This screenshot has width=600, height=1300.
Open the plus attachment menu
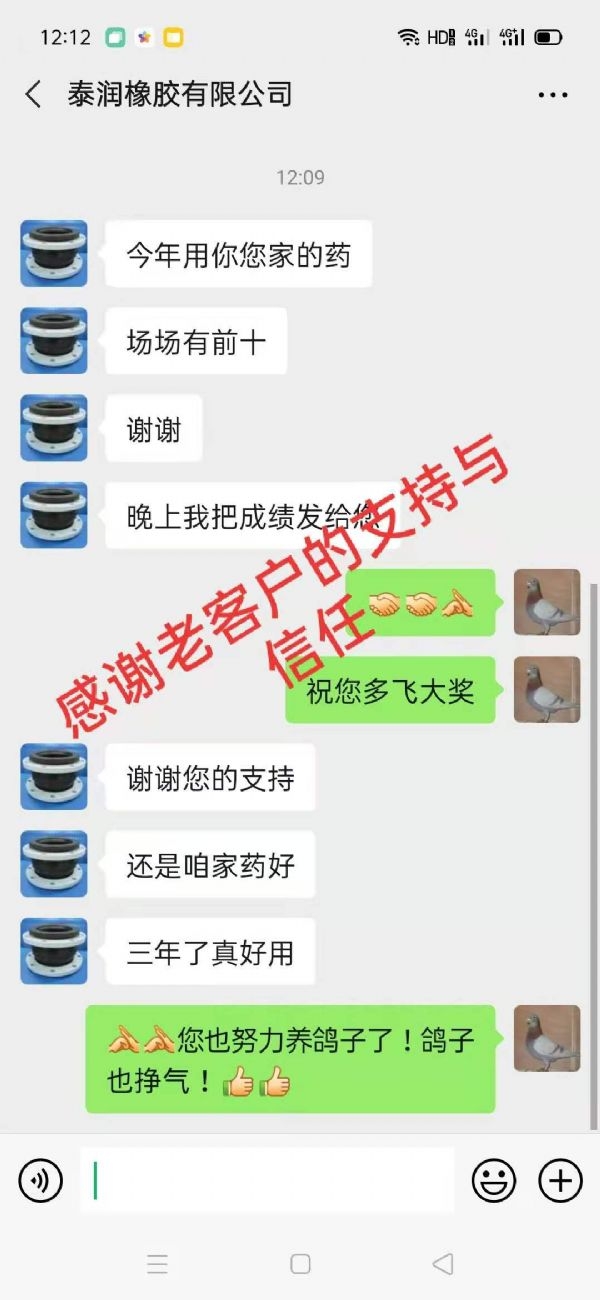coord(560,1181)
